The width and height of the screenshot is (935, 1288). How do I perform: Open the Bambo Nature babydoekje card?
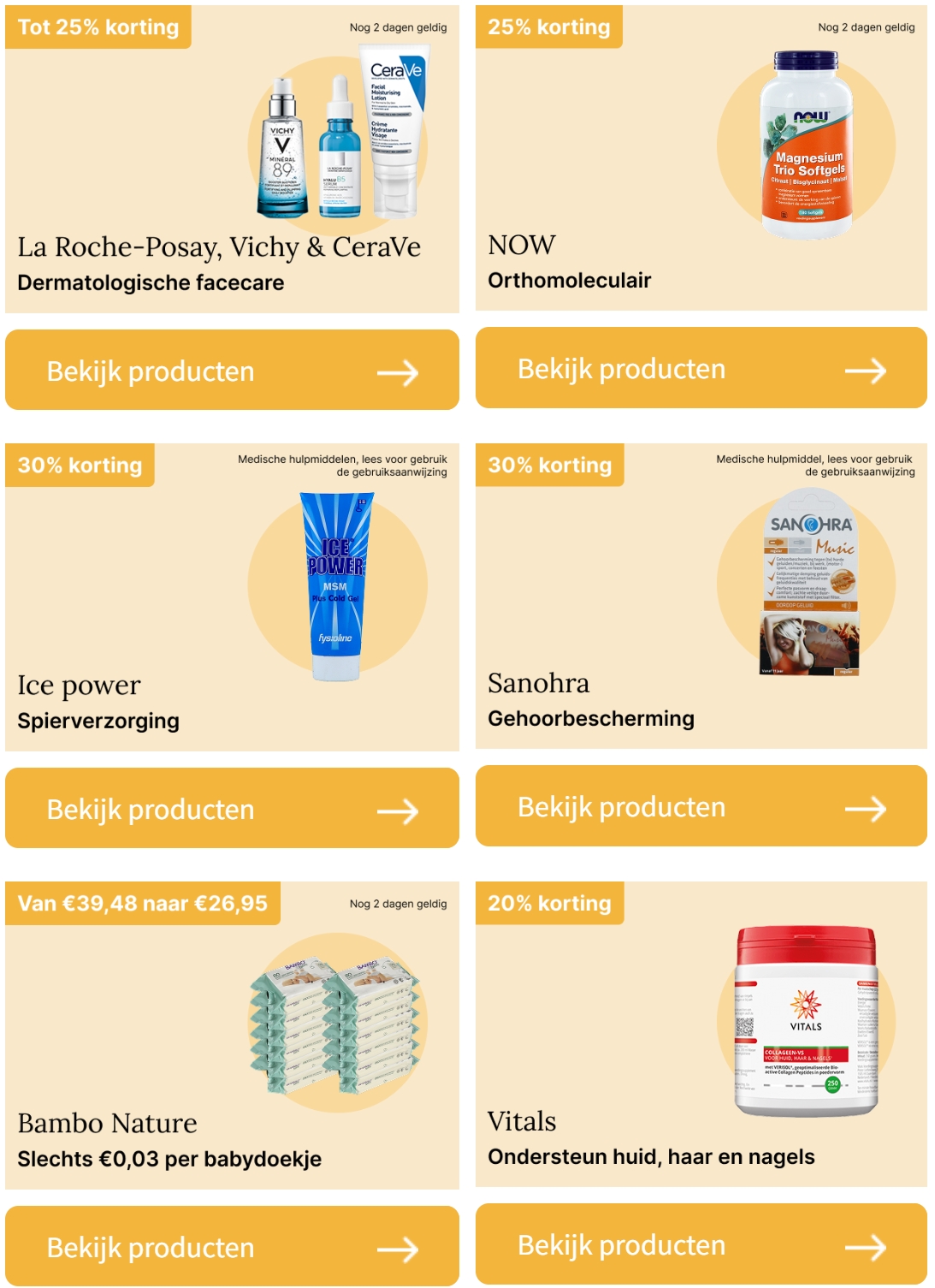click(x=232, y=1036)
